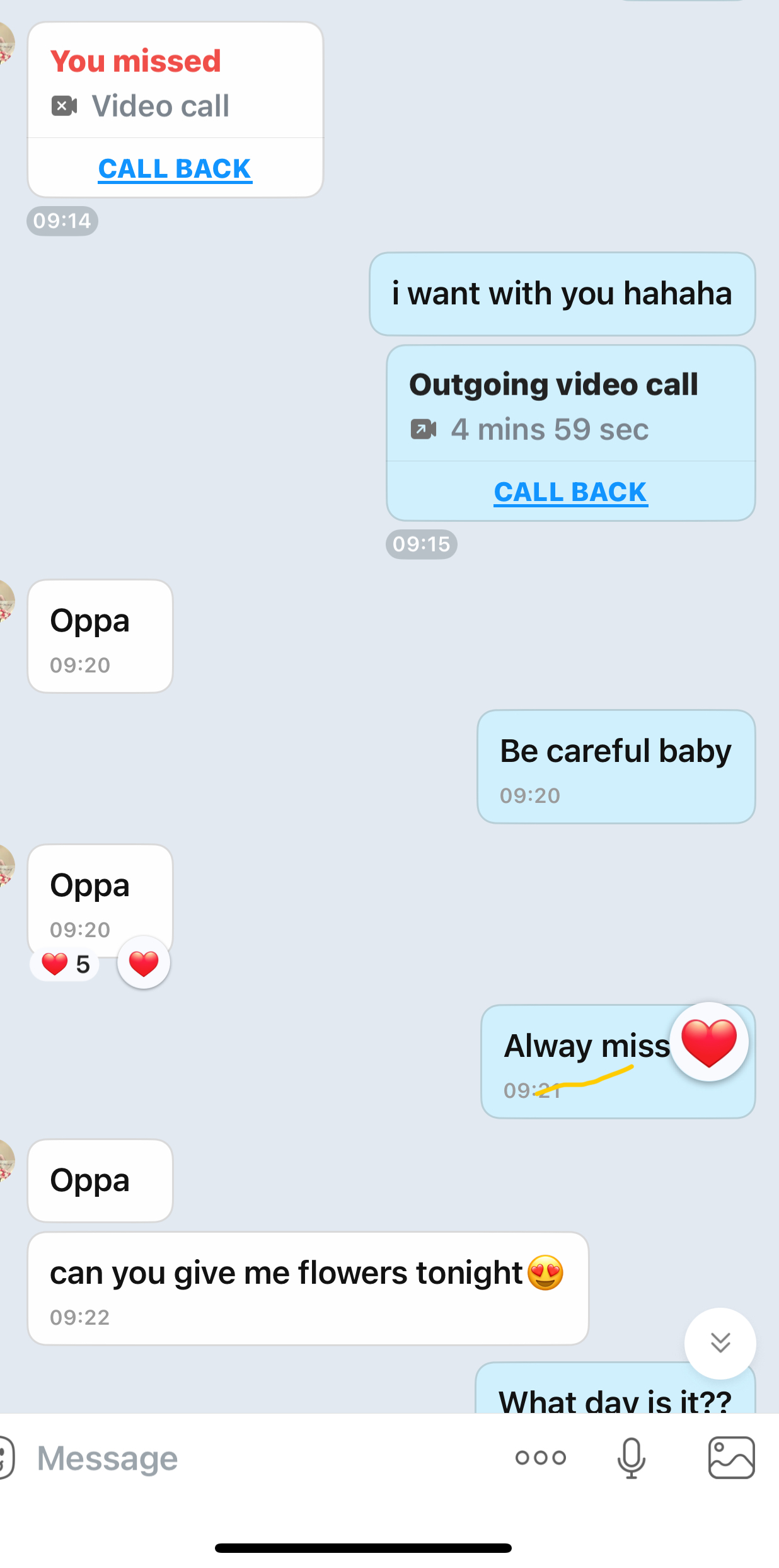This screenshot has width=779, height=1568.
Task: Call back the missed video call
Action: click(175, 169)
